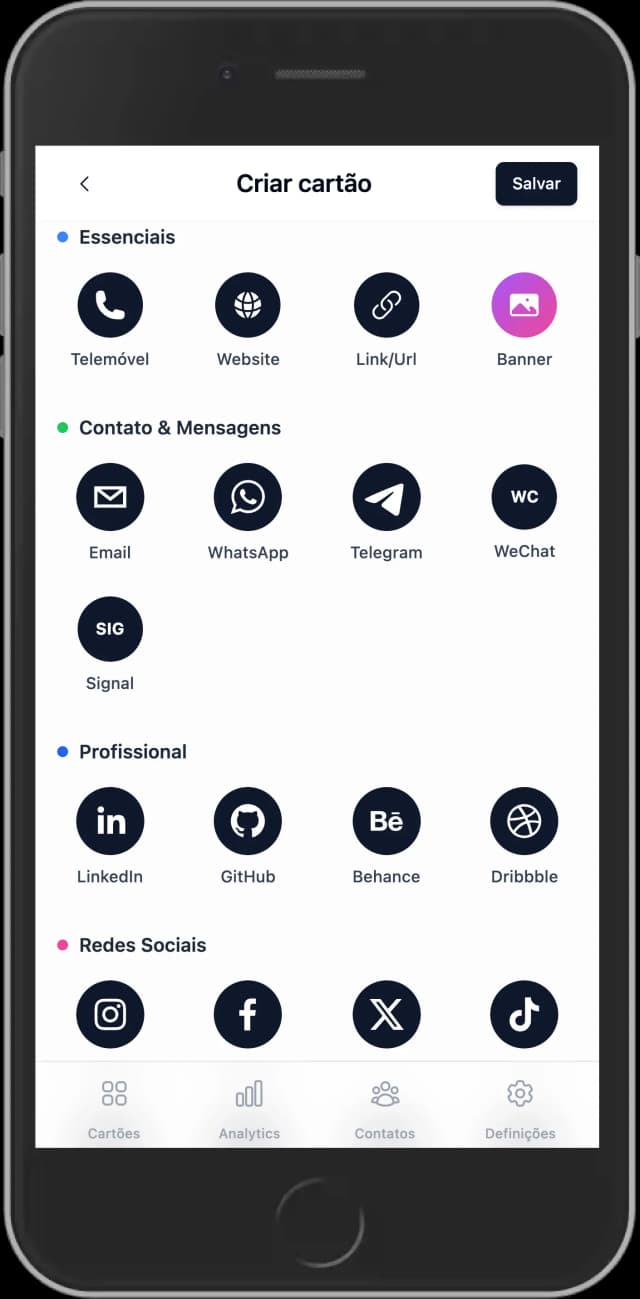Add the Facebook social link
Image resolution: width=640 pixels, height=1299 pixels.
pos(248,1014)
